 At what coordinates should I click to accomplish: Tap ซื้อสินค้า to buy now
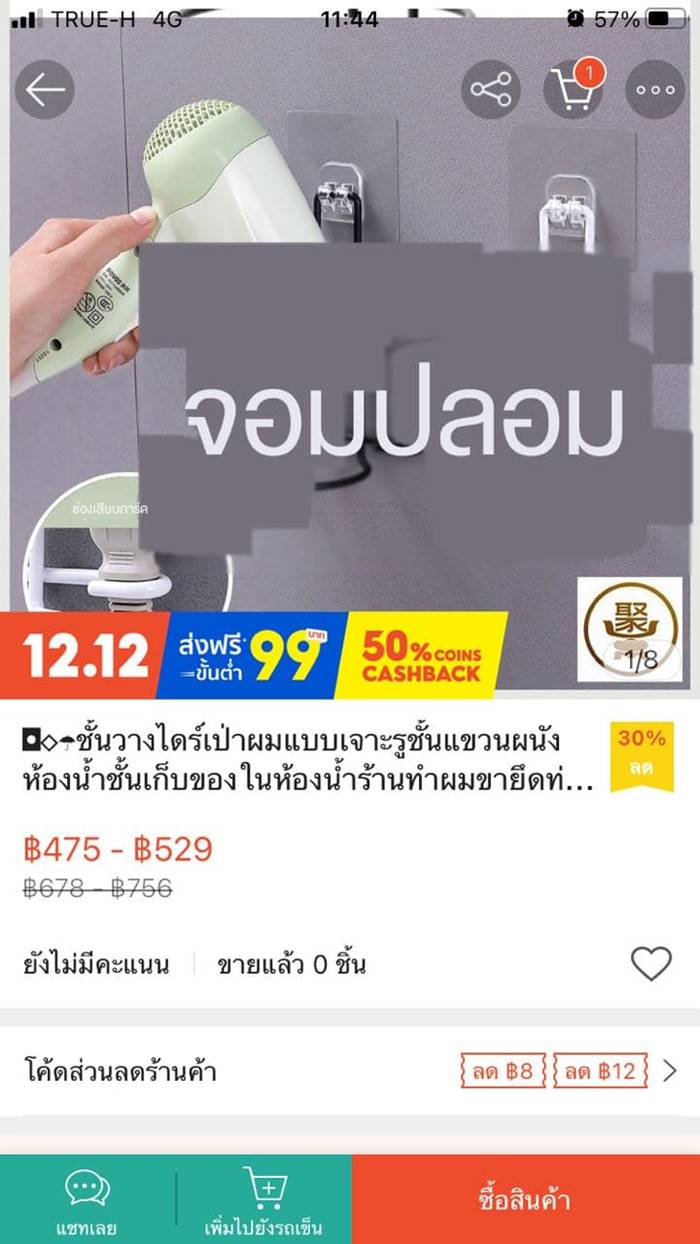point(525,1200)
